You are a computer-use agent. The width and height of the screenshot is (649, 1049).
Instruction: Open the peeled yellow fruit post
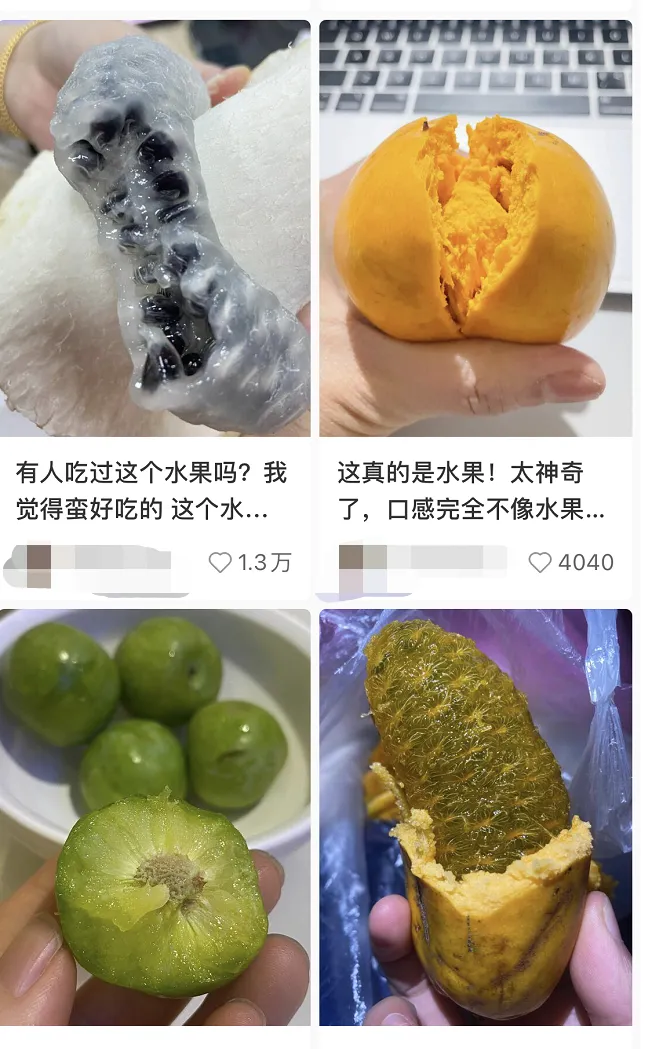(475, 815)
